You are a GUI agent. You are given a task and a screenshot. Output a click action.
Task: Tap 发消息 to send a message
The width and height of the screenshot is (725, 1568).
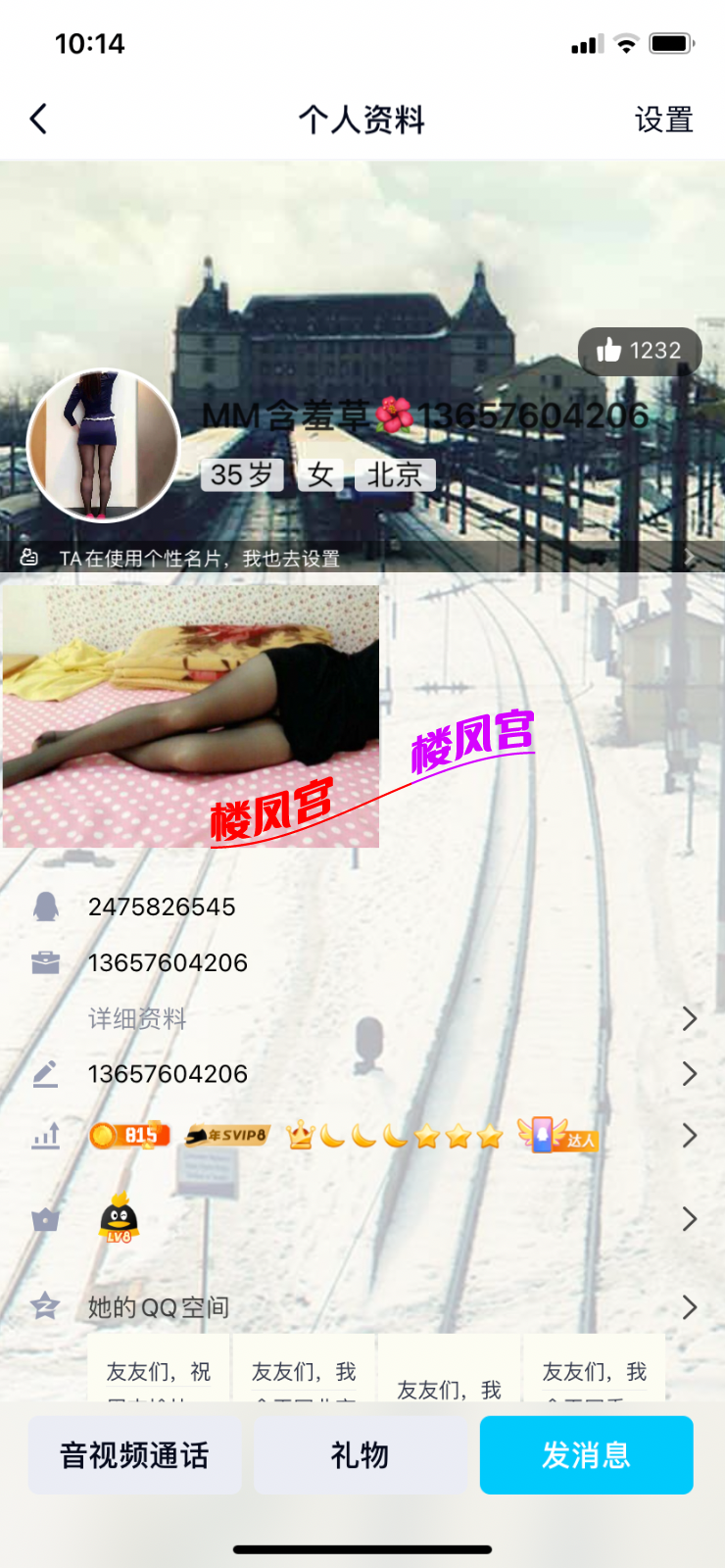[x=586, y=1455]
